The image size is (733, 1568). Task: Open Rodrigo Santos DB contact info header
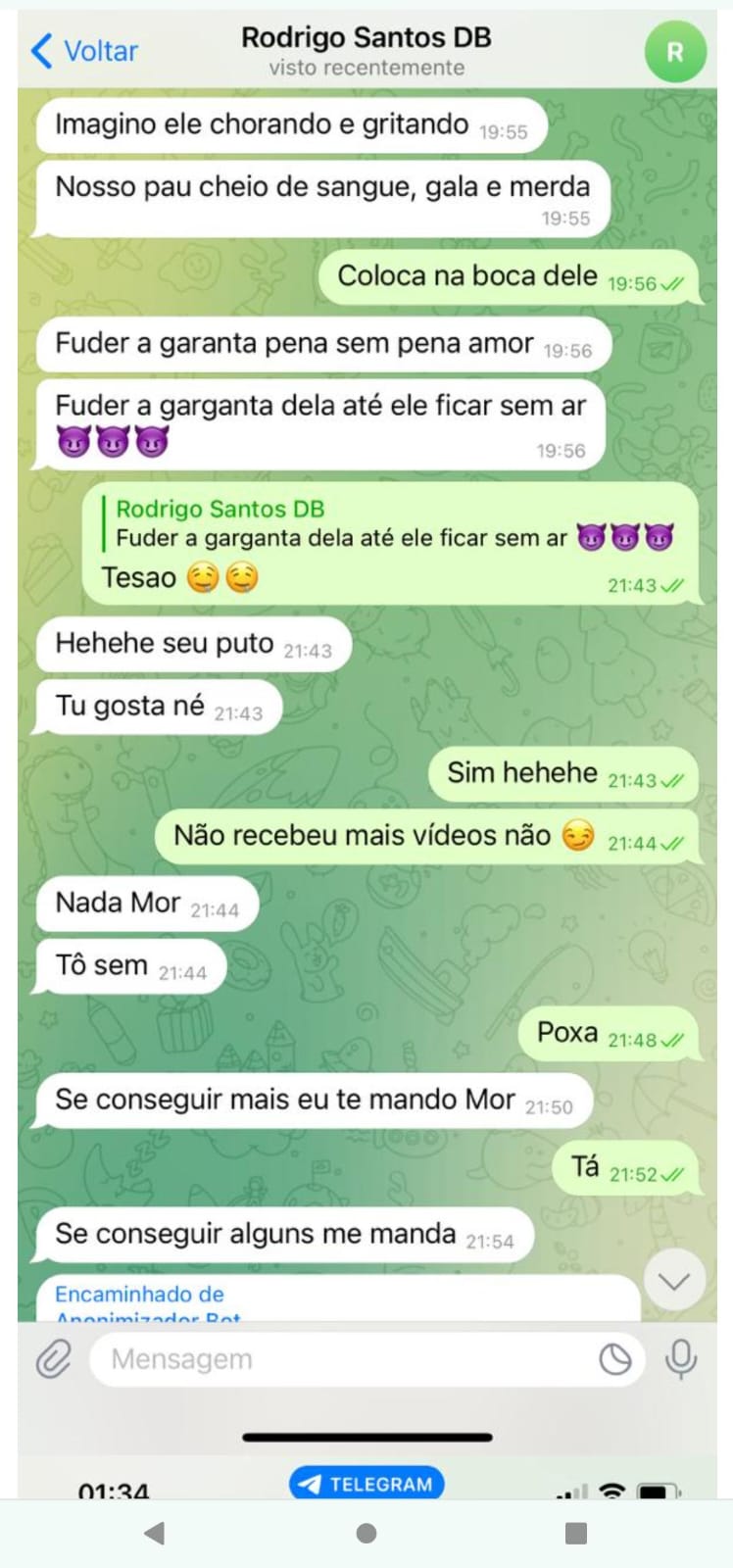pyautogui.click(x=366, y=51)
